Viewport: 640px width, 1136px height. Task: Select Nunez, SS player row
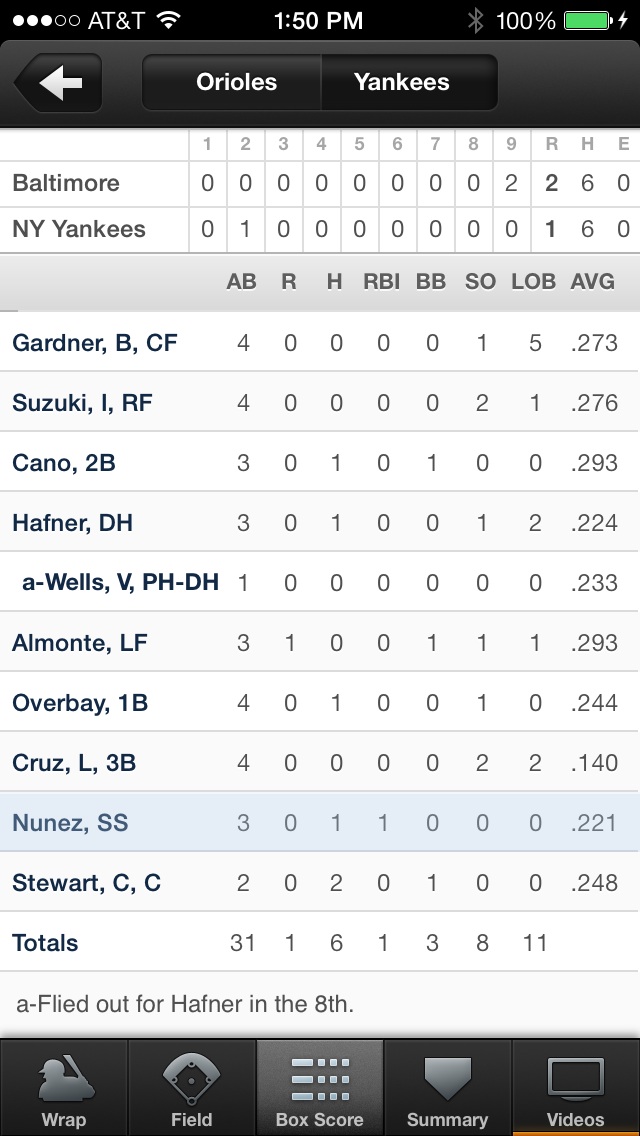(320, 823)
